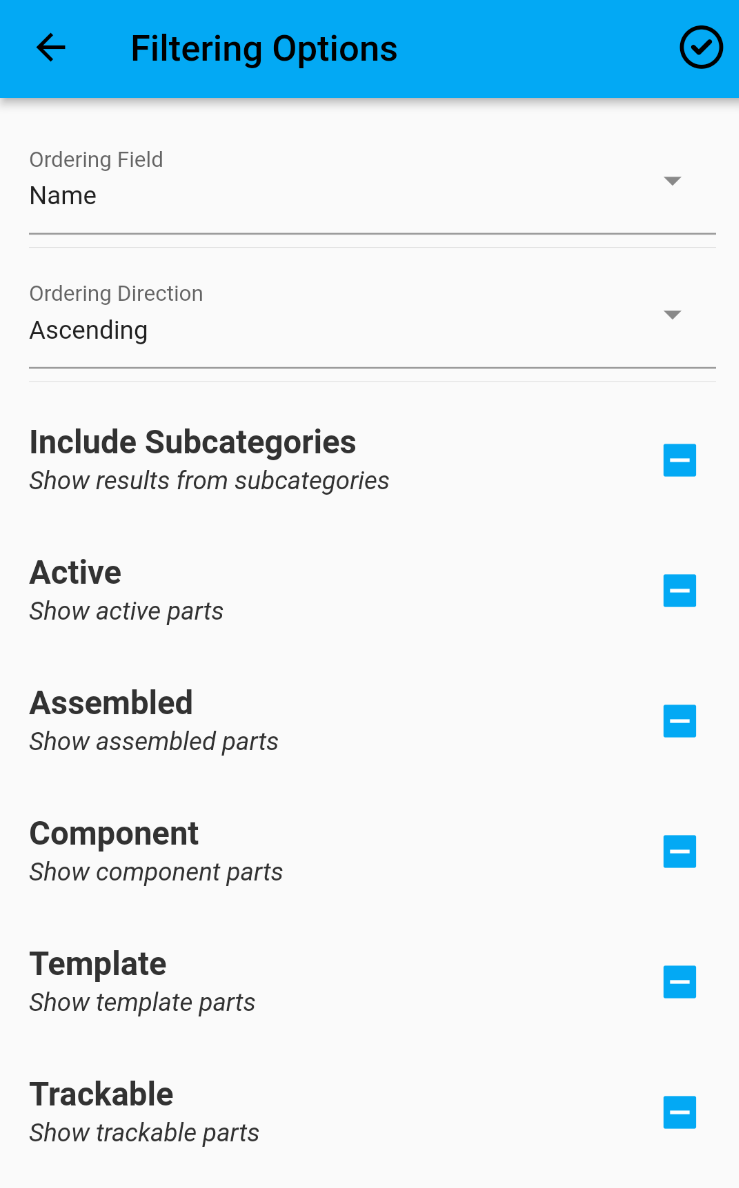
Task: Click the Show trackable parts description text
Action: coord(144,1133)
